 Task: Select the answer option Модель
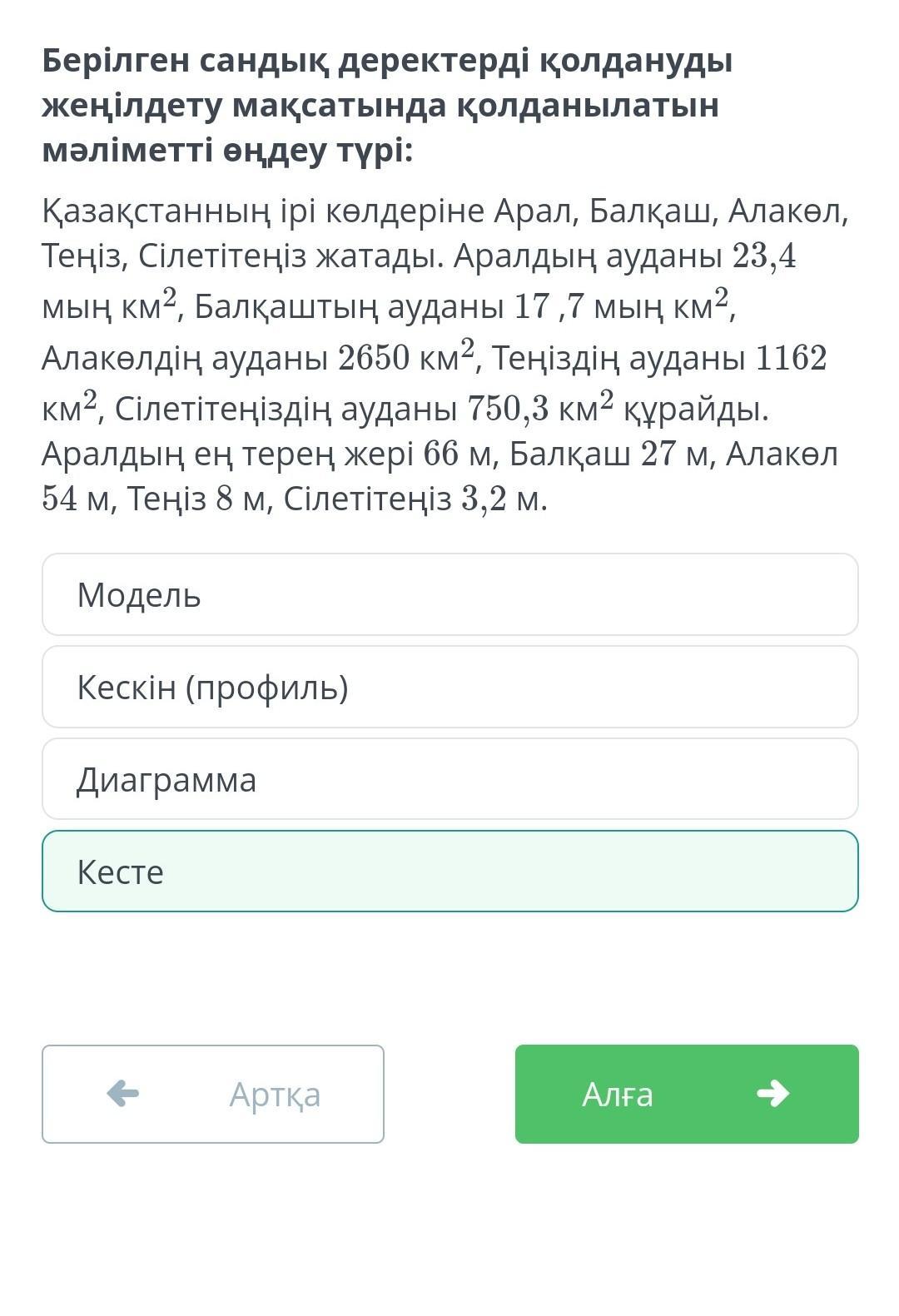pos(449,594)
